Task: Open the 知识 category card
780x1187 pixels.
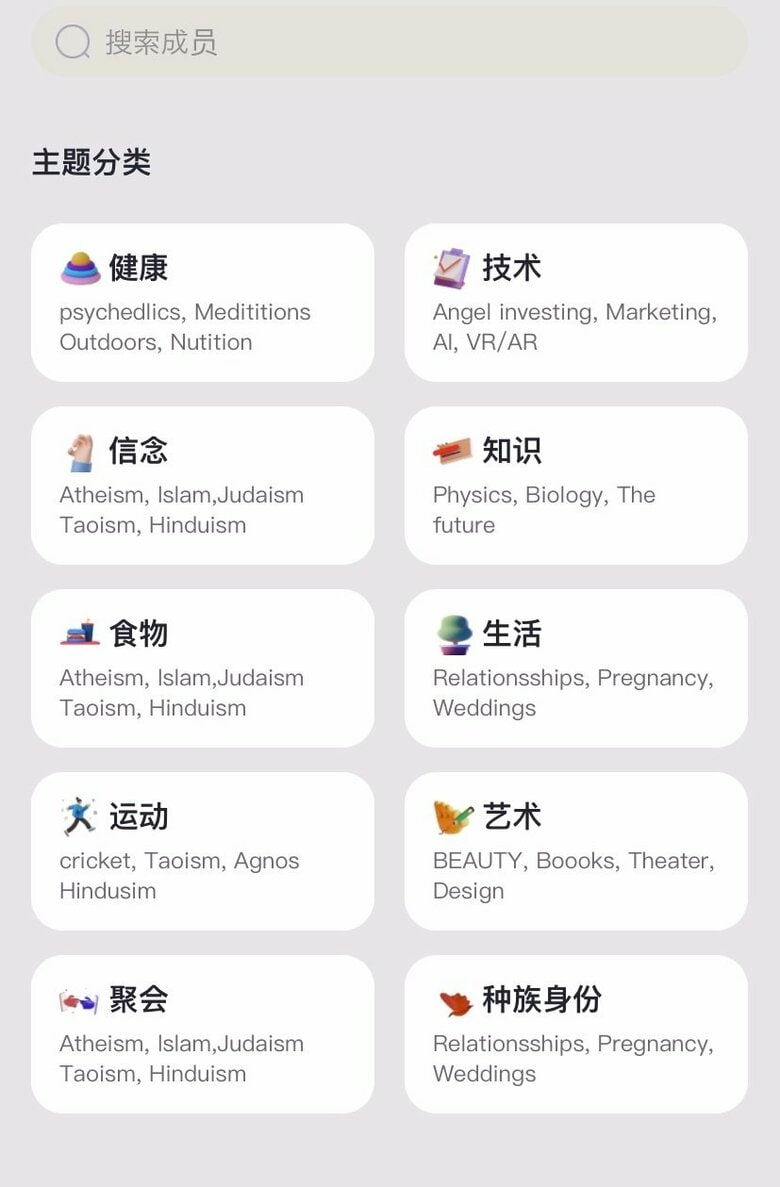Action: [x=575, y=485]
